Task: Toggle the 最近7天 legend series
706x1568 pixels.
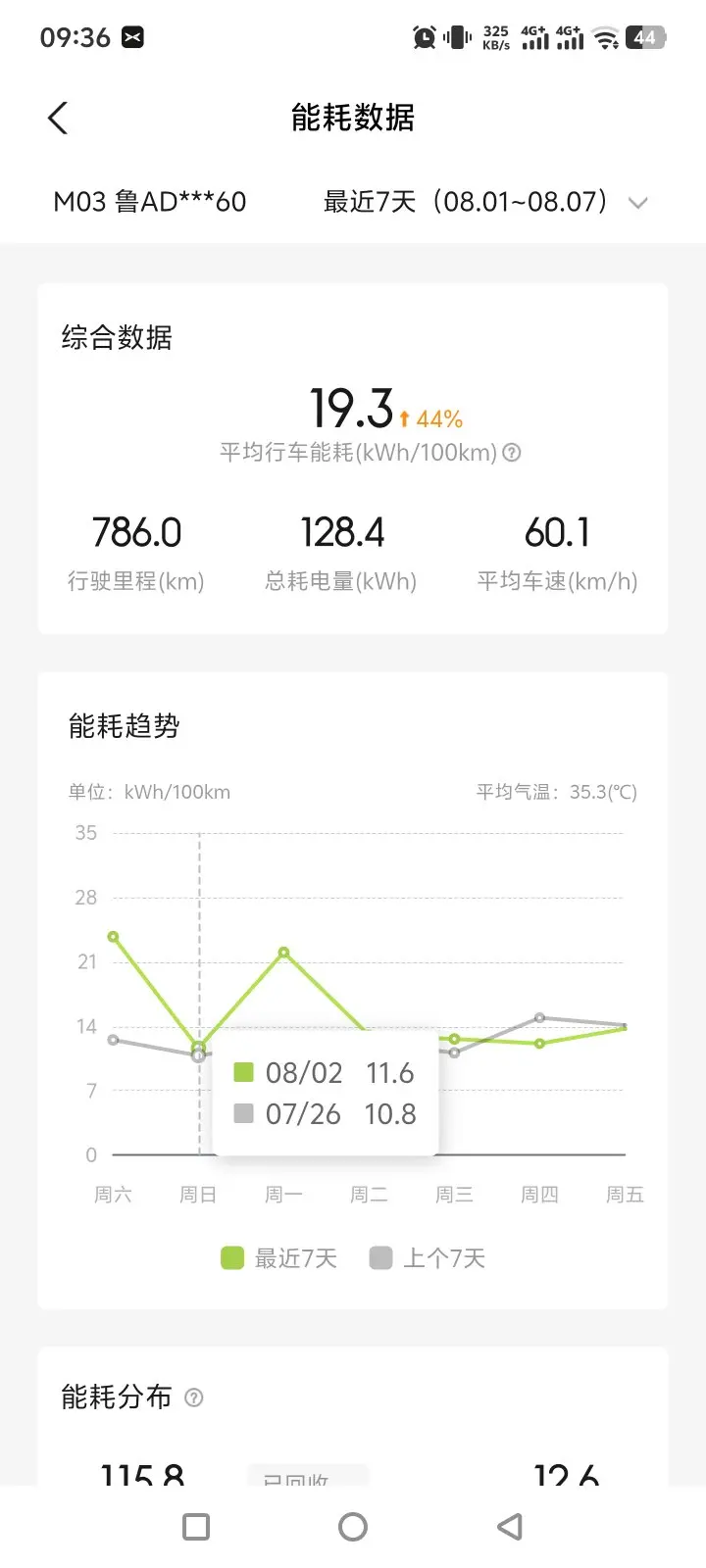Action: point(279,1258)
